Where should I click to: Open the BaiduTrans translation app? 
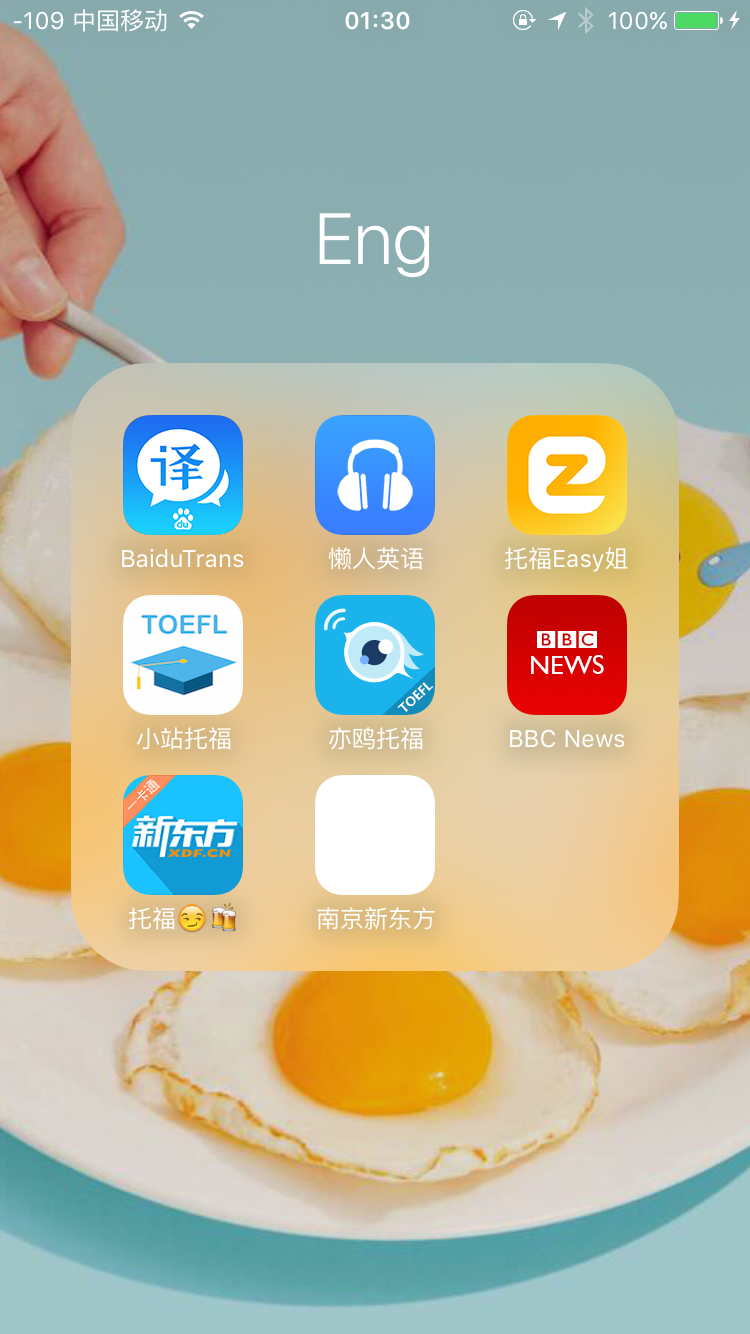tap(183, 475)
